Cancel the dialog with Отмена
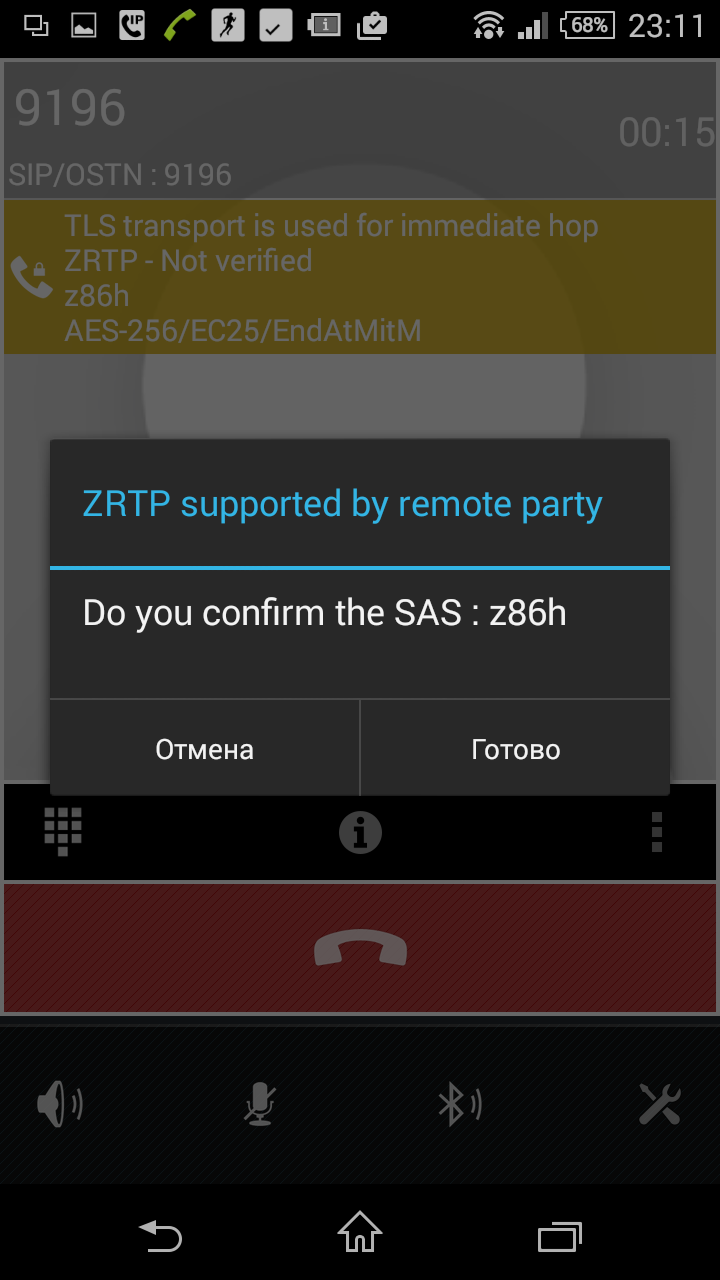Viewport: 720px width, 1280px height. (204, 748)
